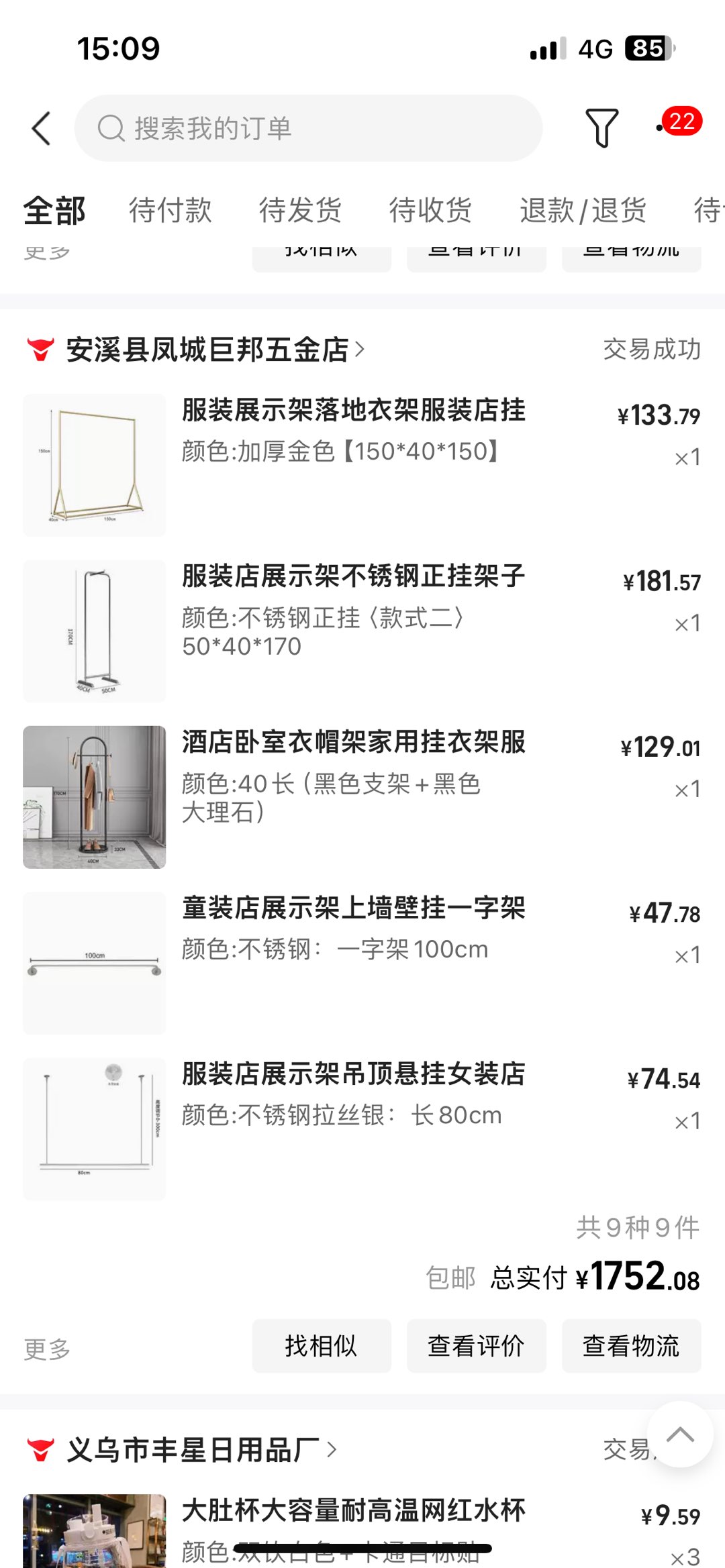Open the 酒店卧室衣帽架家用挂衣架服 order item
725x1568 pixels.
[354, 742]
